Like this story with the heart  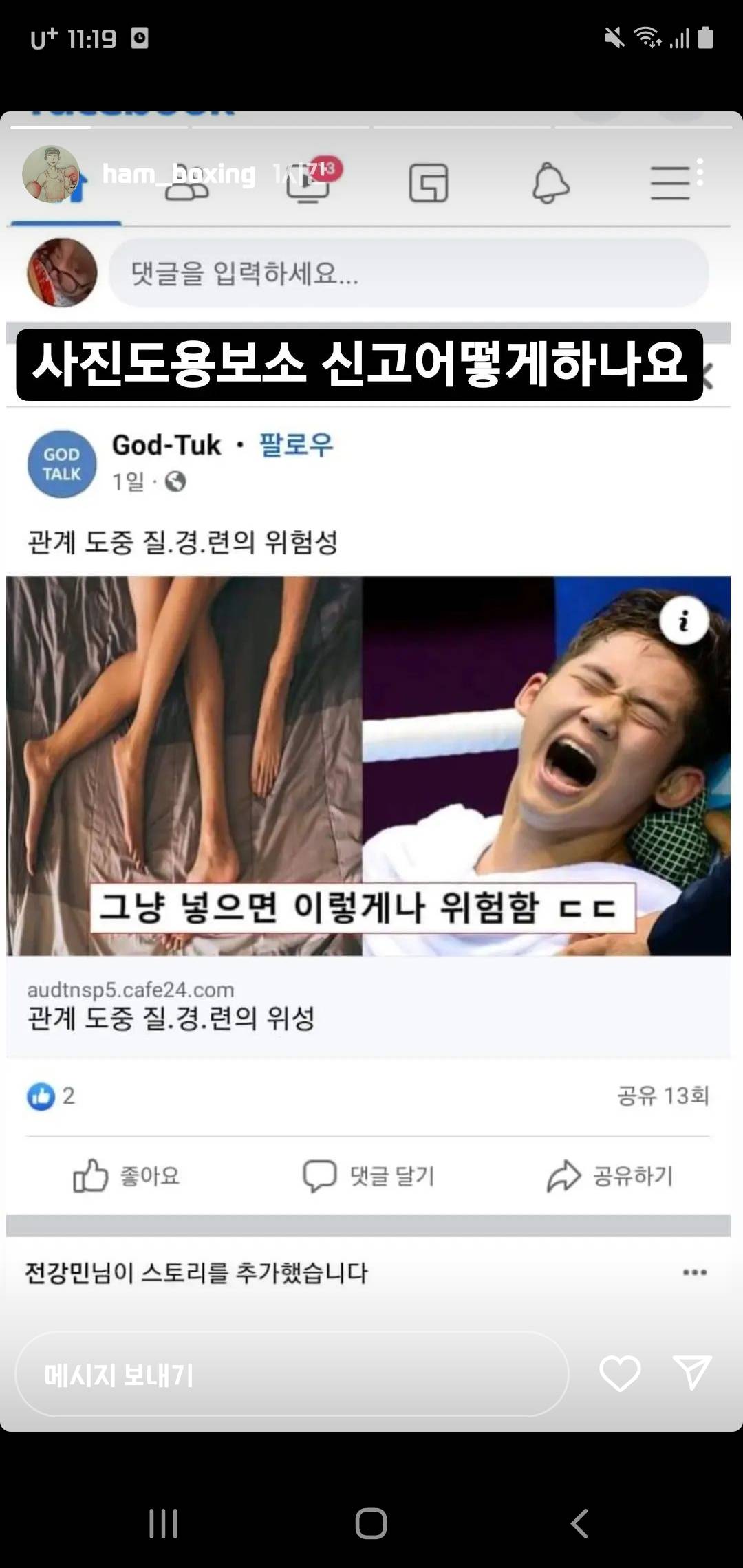click(x=620, y=1373)
